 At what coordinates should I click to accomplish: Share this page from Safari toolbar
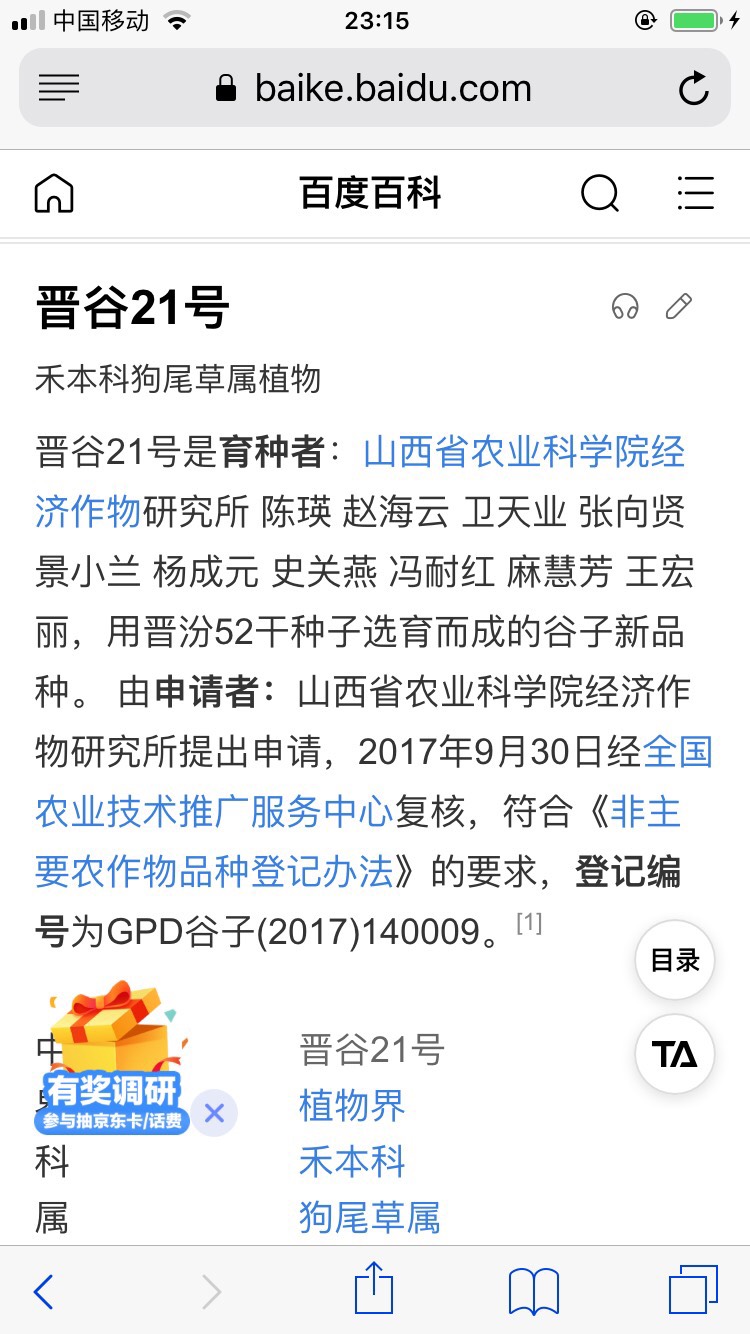click(x=374, y=1291)
